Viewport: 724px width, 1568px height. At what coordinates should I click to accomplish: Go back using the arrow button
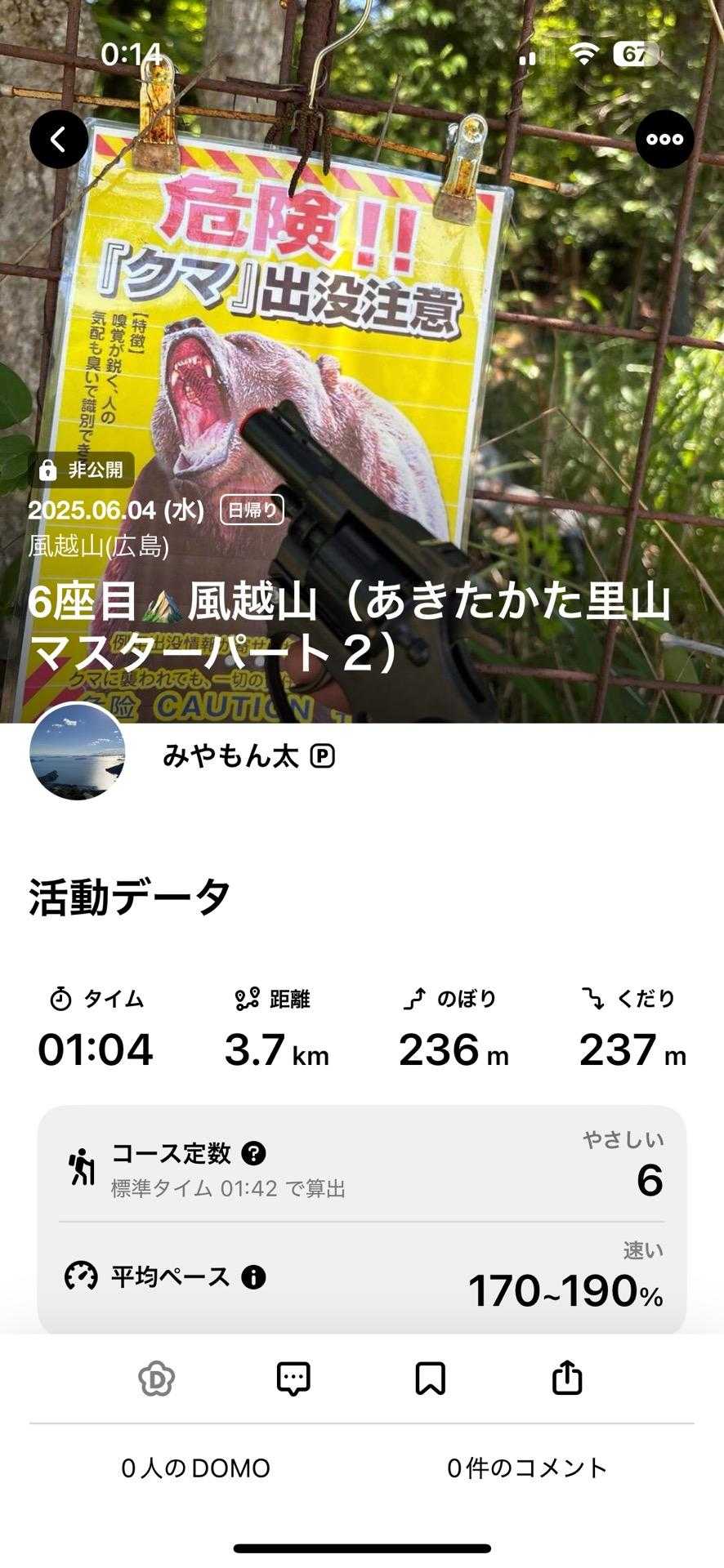click(59, 140)
